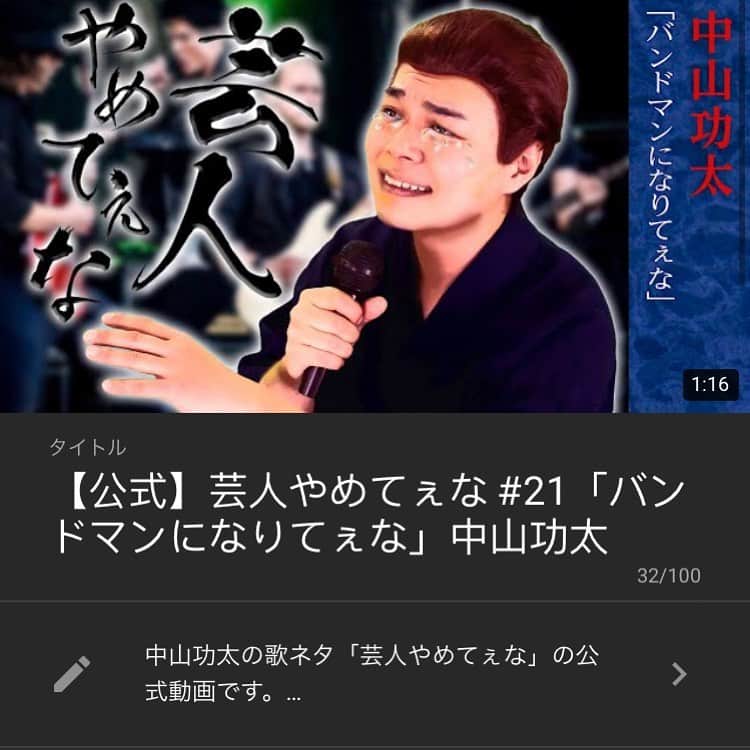Tap the video thumbnail image
The image size is (750, 750).
[374, 206]
